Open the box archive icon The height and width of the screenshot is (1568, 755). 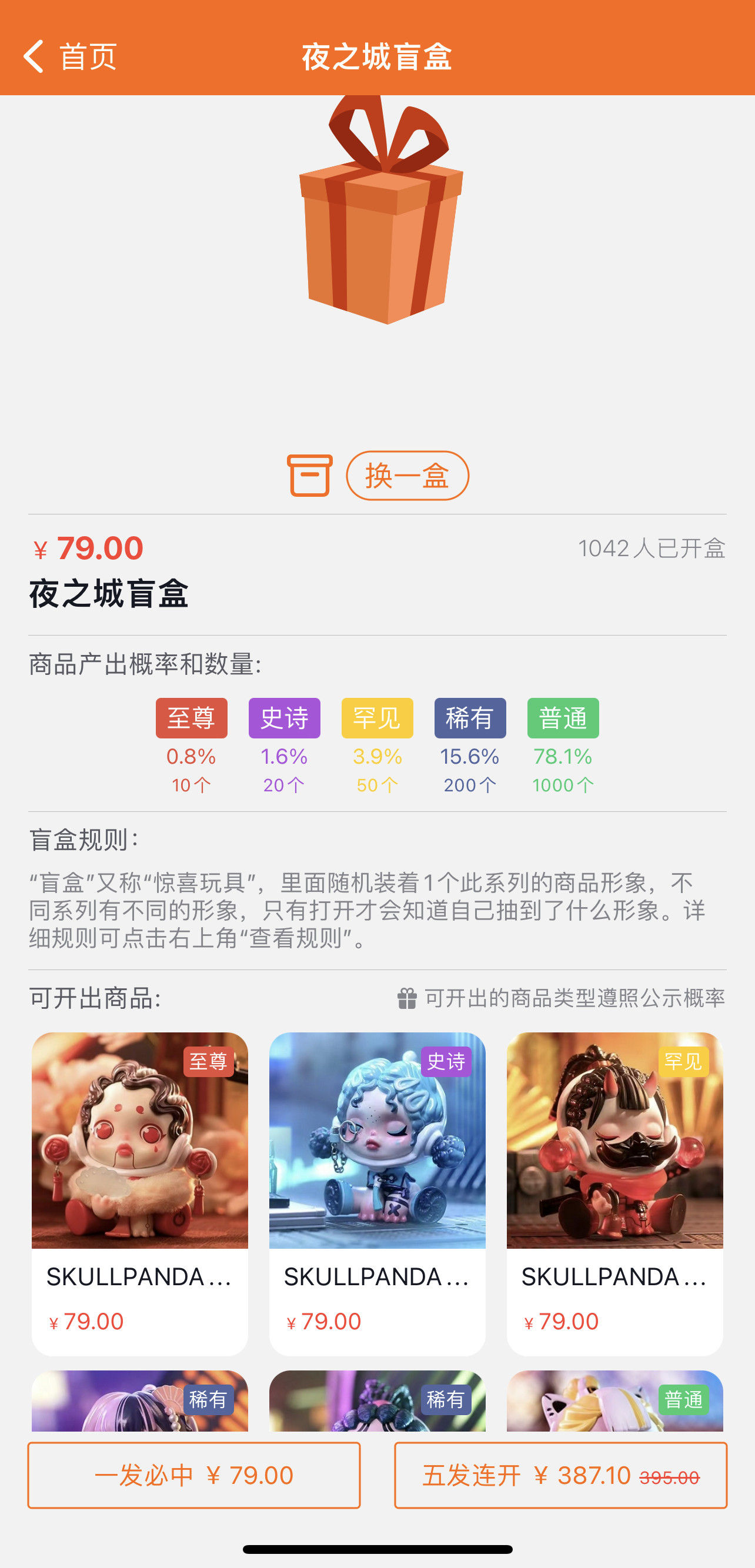310,476
